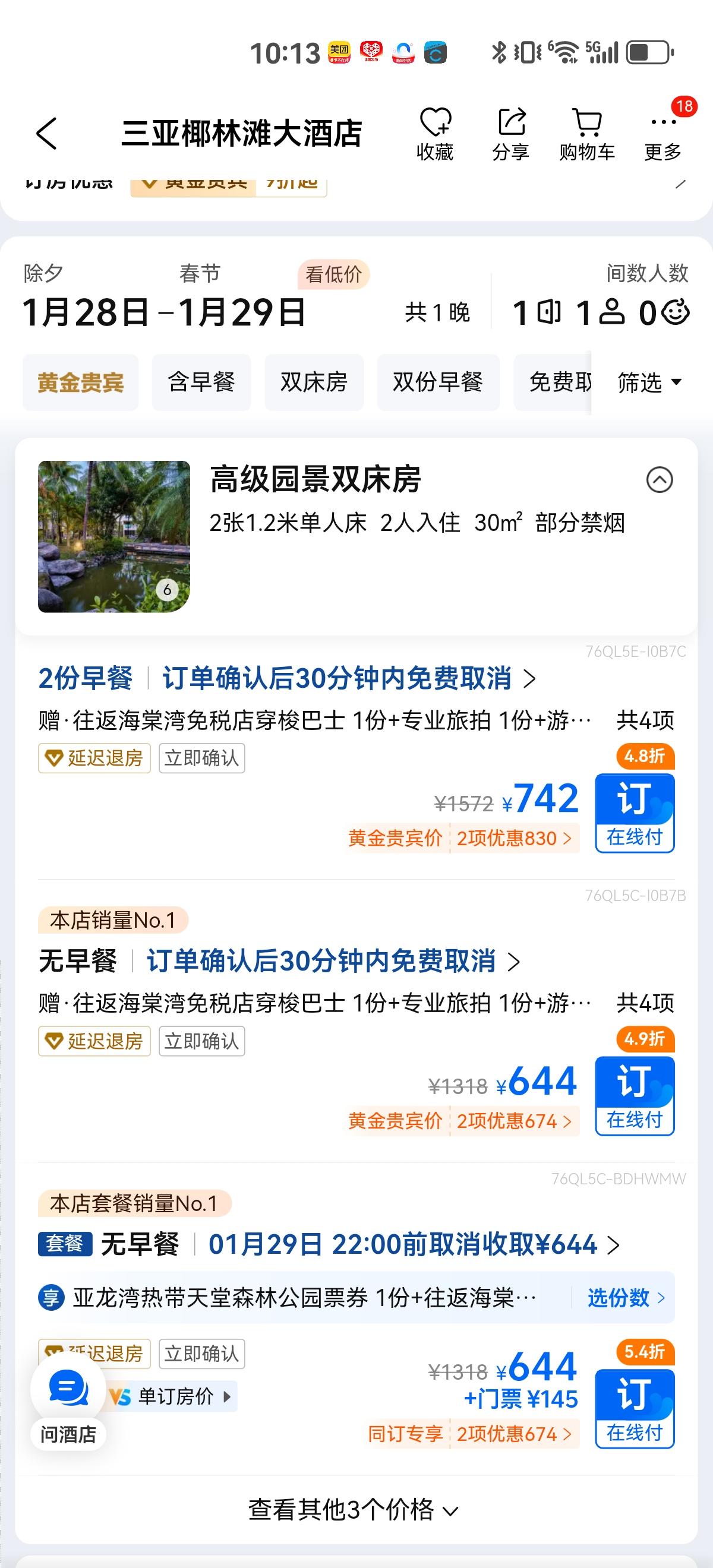Open 选份数 for the park ticket package
The width and height of the screenshot is (713, 1568).
tap(625, 1297)
